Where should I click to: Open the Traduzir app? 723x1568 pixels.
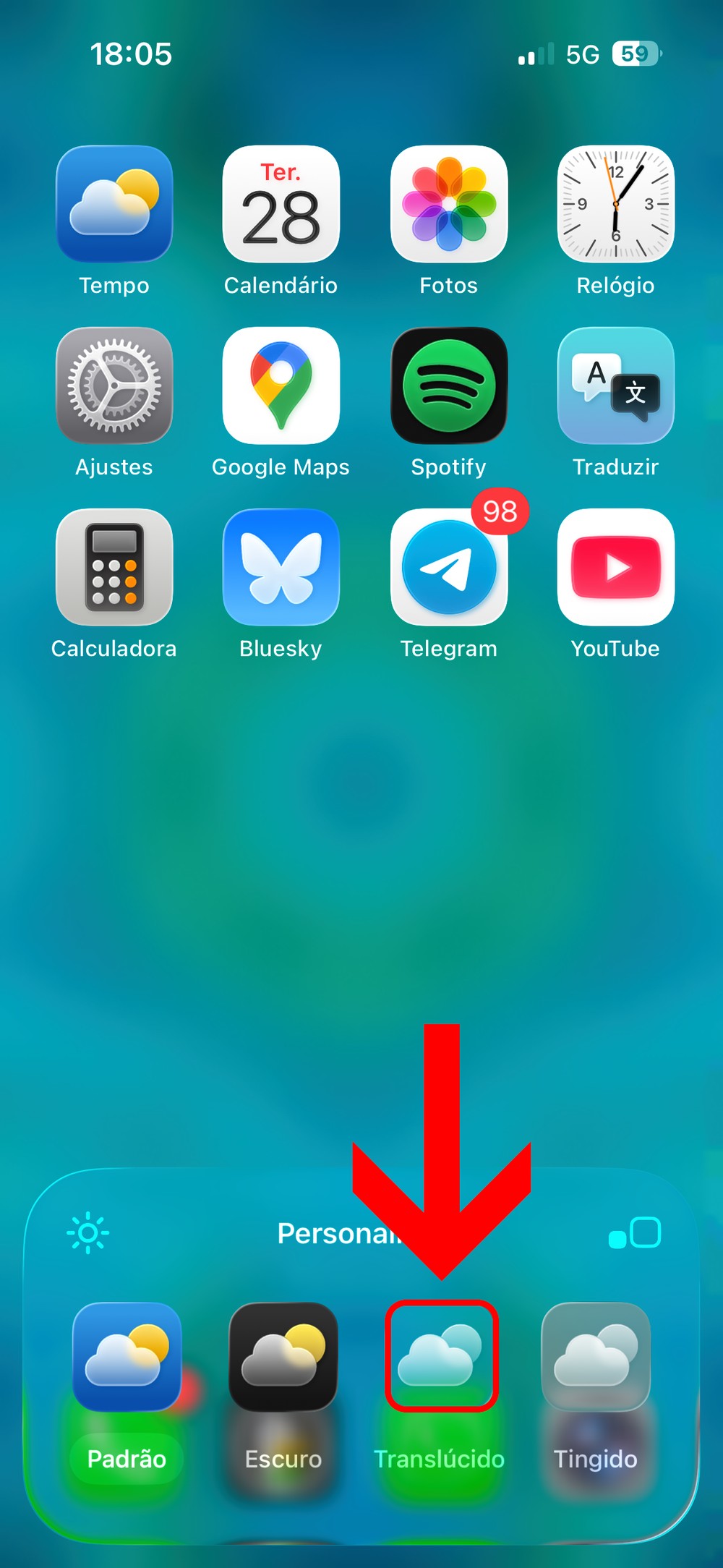tap(615, 385)
